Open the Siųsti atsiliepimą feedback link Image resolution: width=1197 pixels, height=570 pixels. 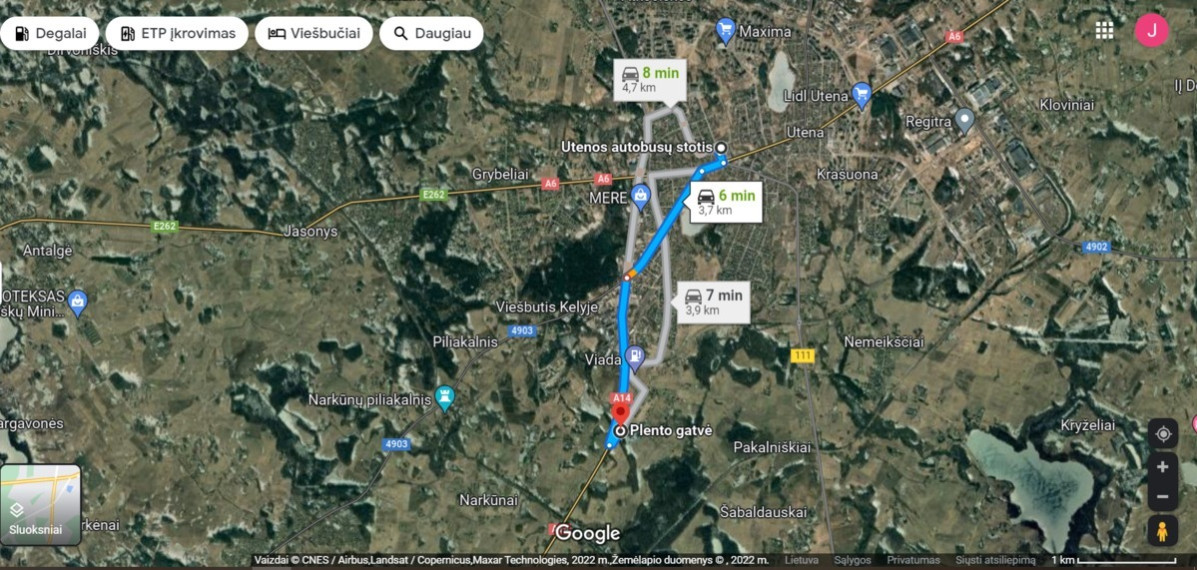[x=995, y=560]
